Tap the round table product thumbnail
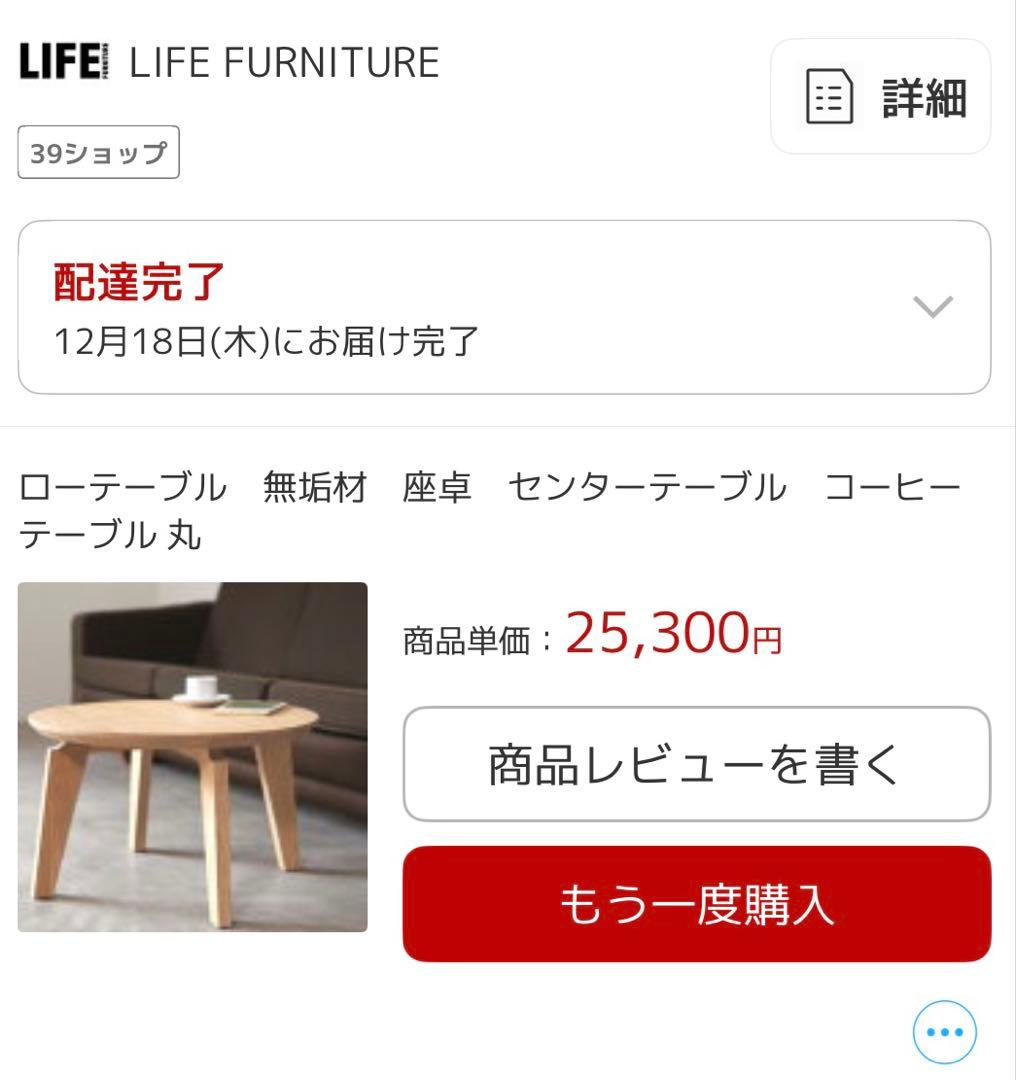 pyautogui.click(x=192, y=753)
